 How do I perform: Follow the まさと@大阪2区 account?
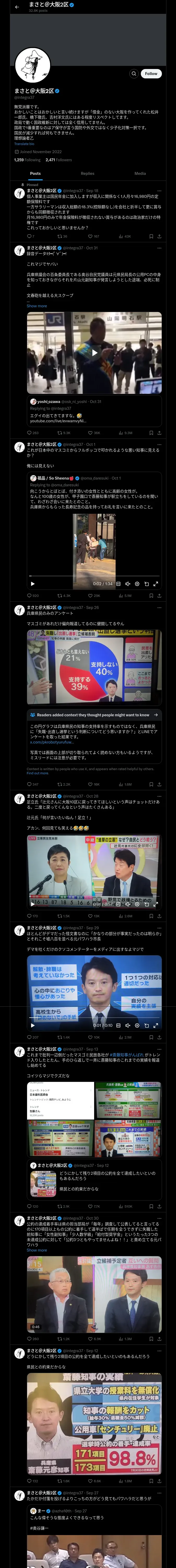coord(150,74)
